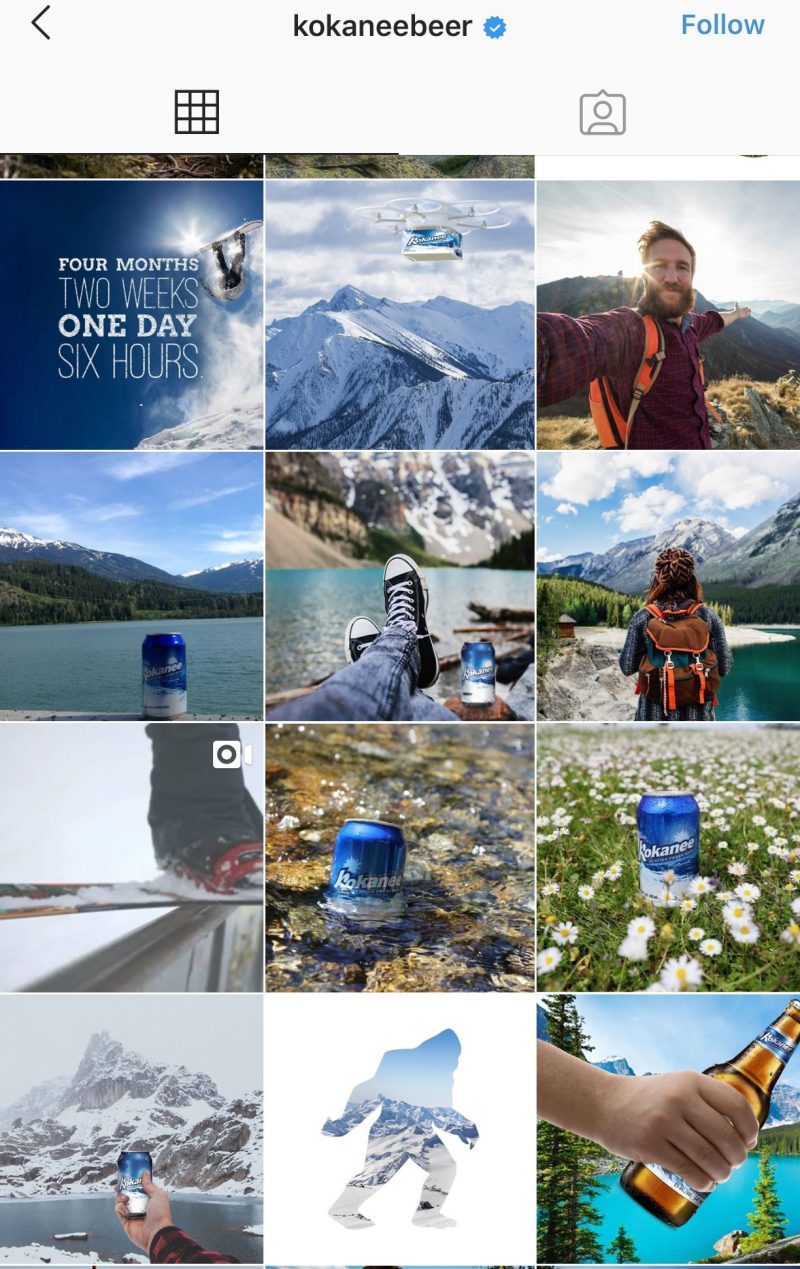
Task: Open the ski boot video post
Action: pyautogui.click(x=131, y=857)
